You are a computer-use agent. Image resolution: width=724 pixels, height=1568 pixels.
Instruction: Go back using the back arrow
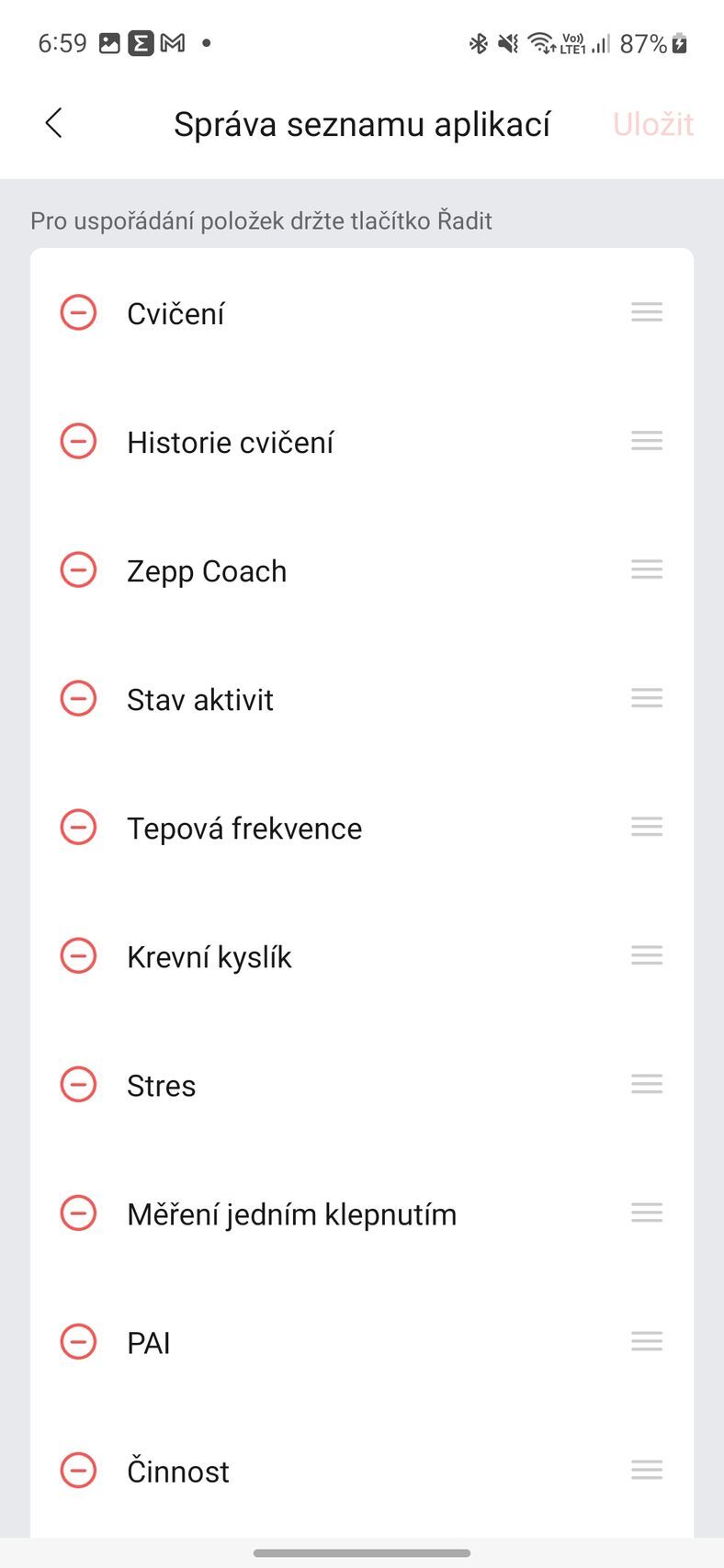[52, 122]
